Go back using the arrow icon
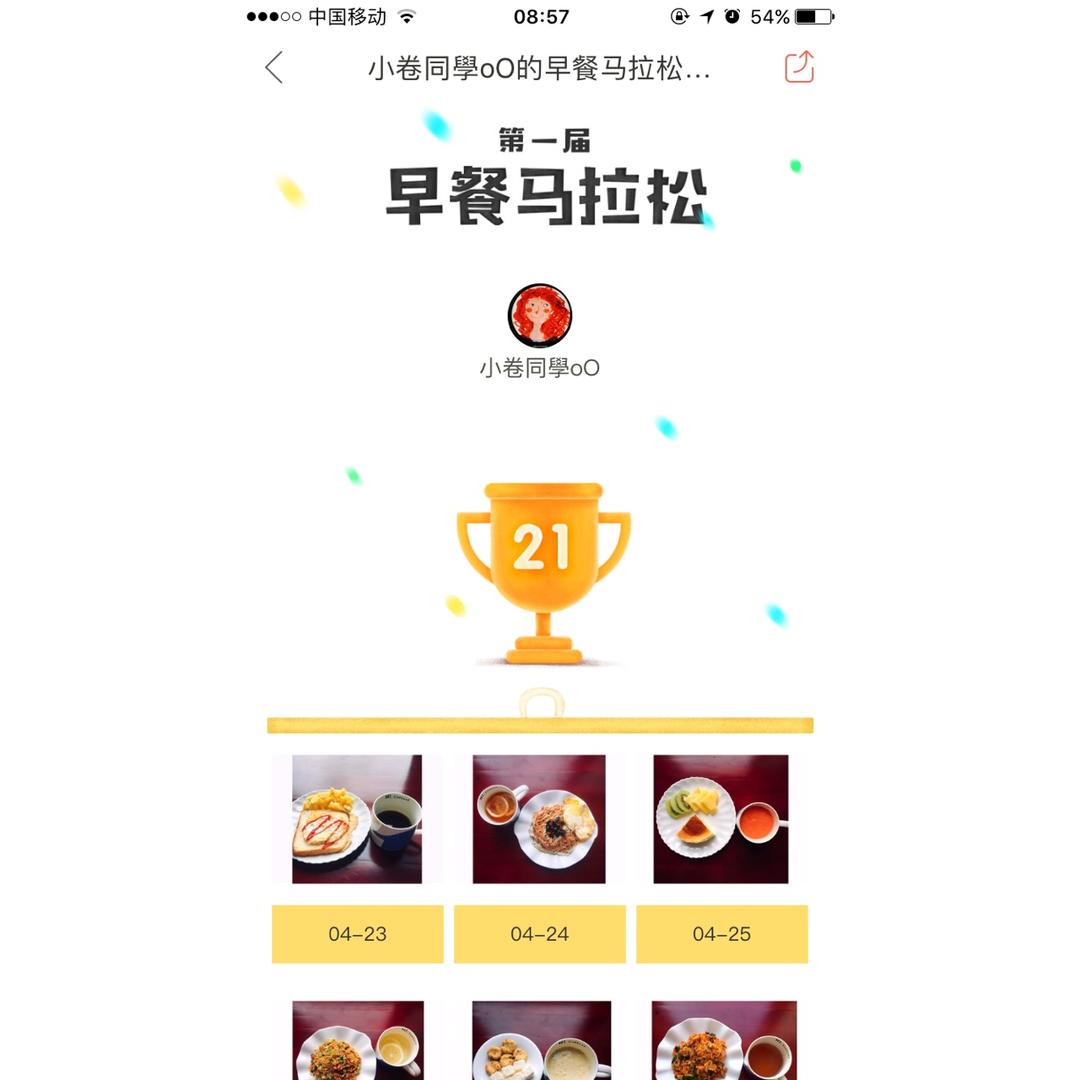The image size is (1080, 1080). pos(274,68)
